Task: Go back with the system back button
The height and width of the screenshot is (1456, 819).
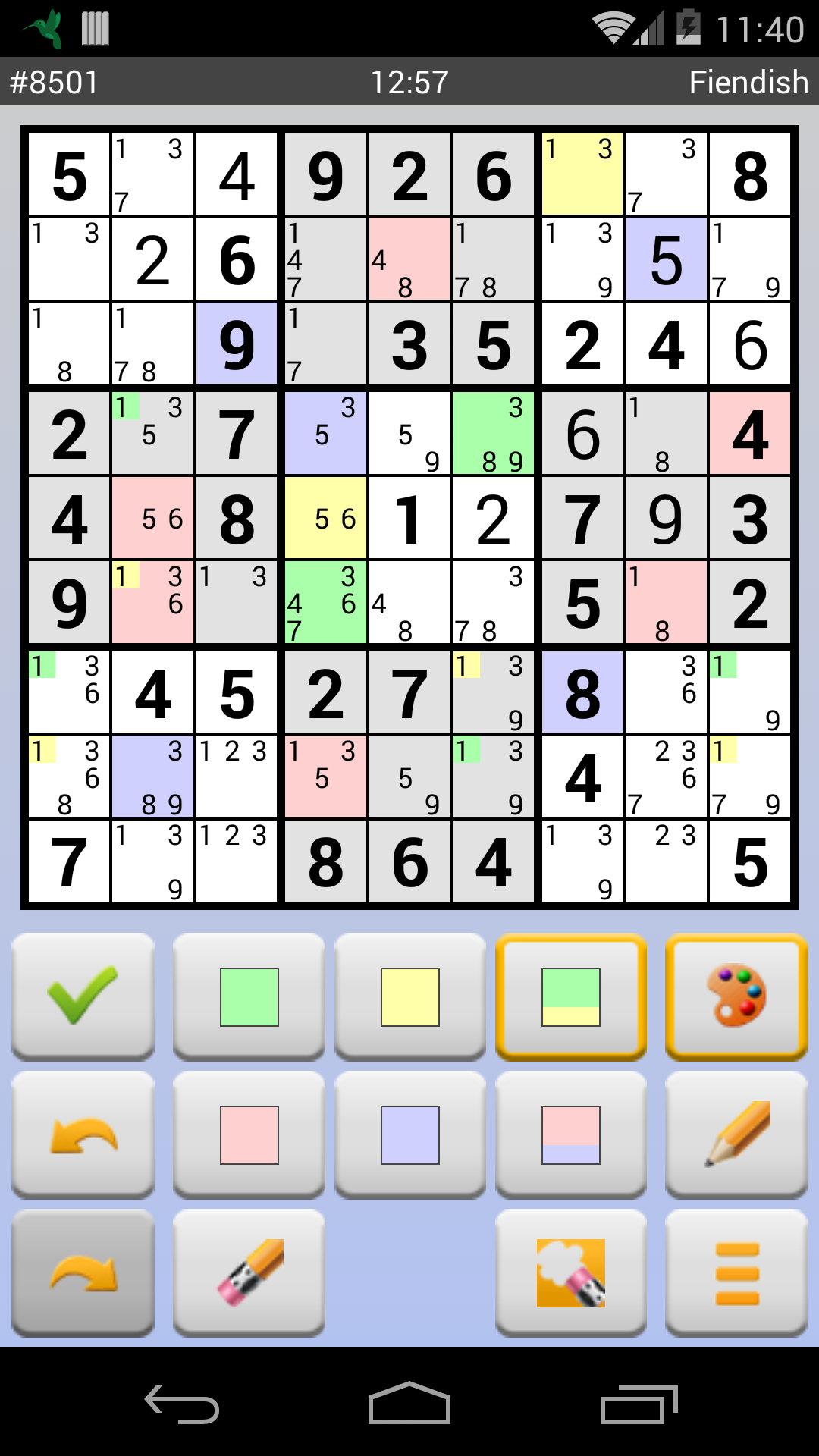Action: pyautogui.click(x=182, y=1404)
